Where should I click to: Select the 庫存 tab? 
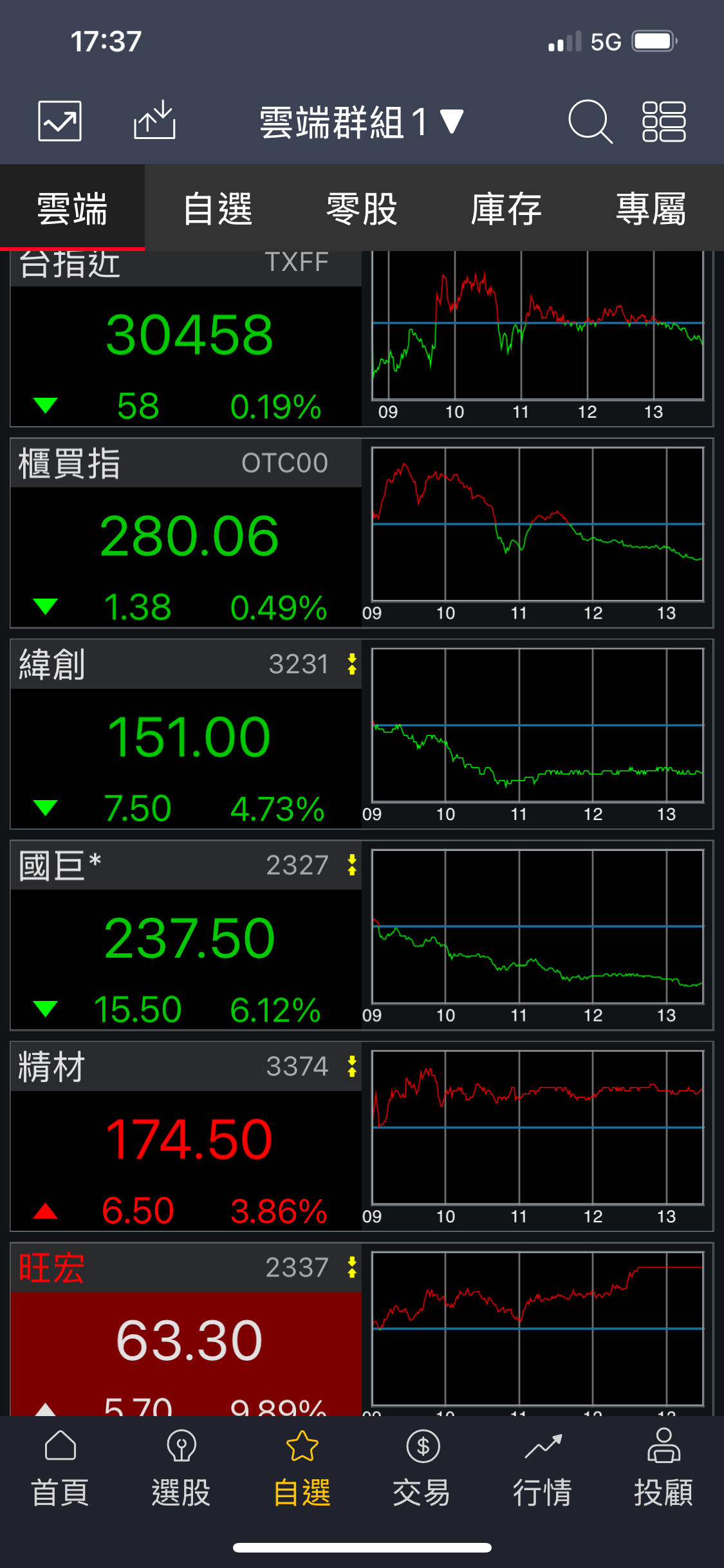[x=506, y=209]
